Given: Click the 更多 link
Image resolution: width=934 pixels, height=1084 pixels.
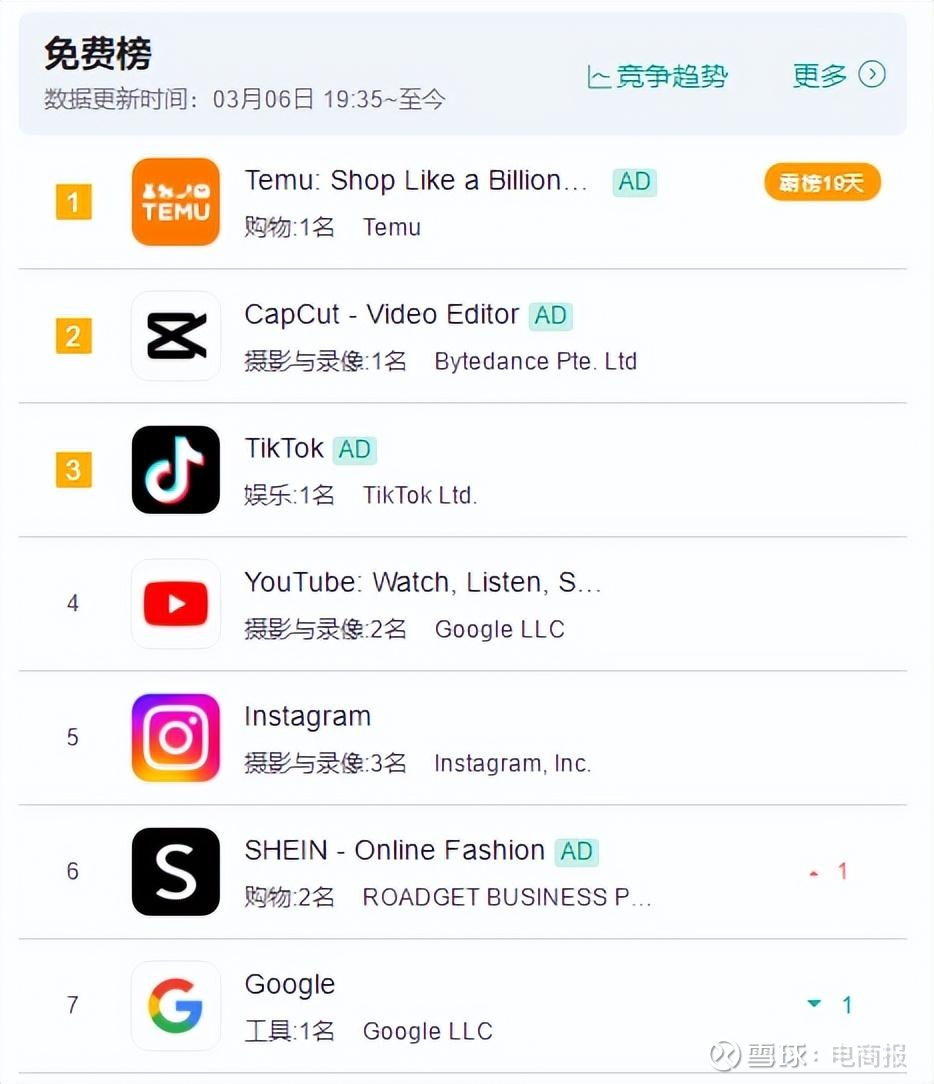Looking at the screenshot, I should click(822, 74).
